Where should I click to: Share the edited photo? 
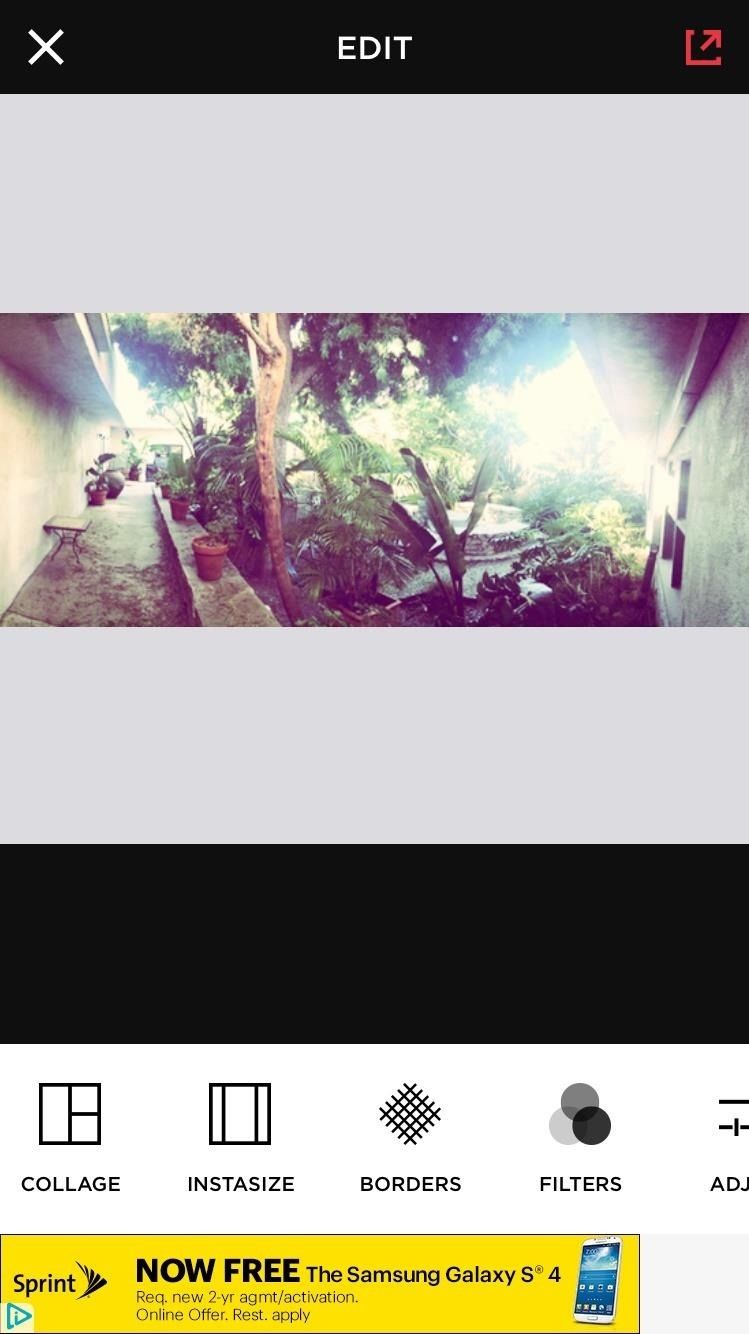[x=703, y=47]
